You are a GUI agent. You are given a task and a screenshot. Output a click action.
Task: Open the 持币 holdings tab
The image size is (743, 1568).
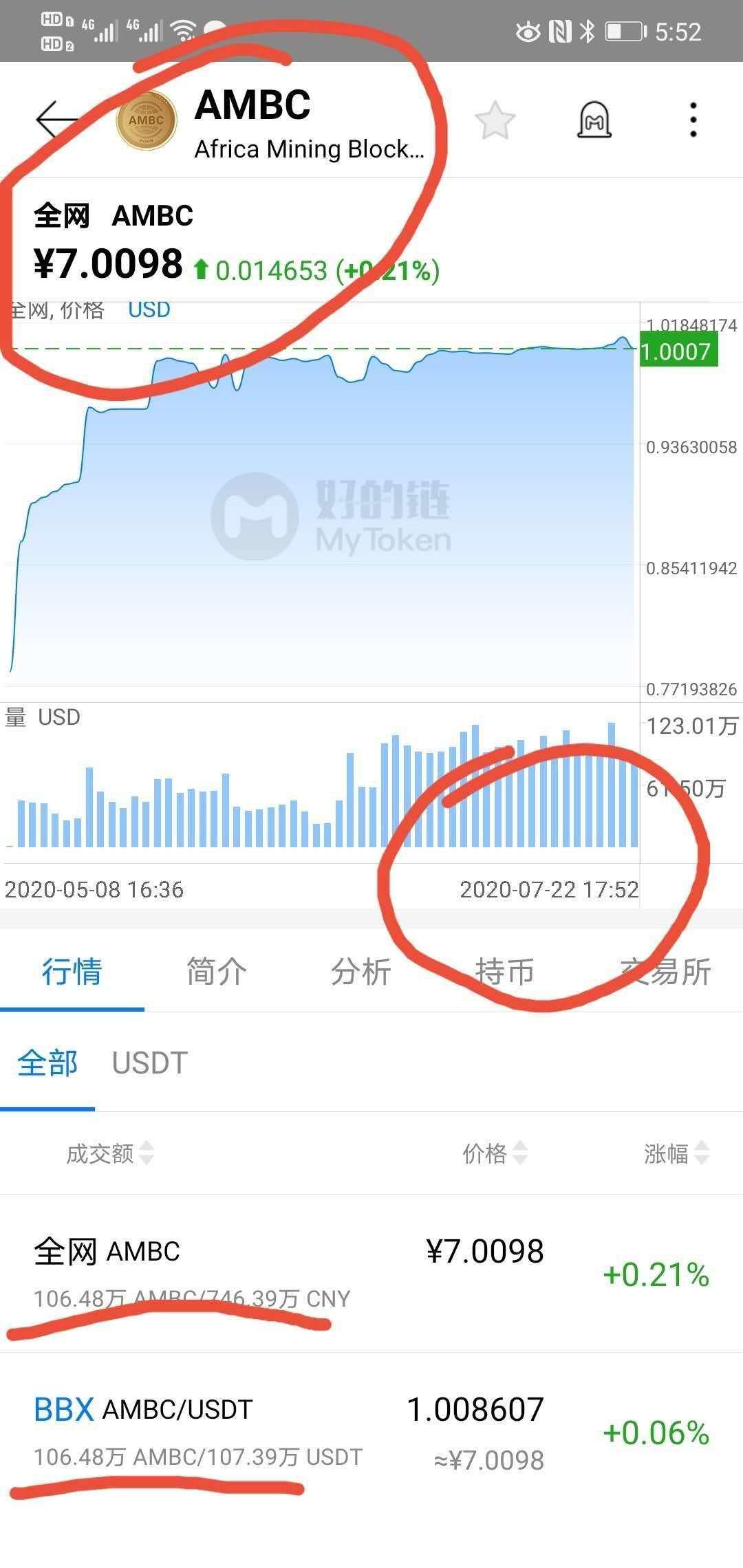coord(506,972)
